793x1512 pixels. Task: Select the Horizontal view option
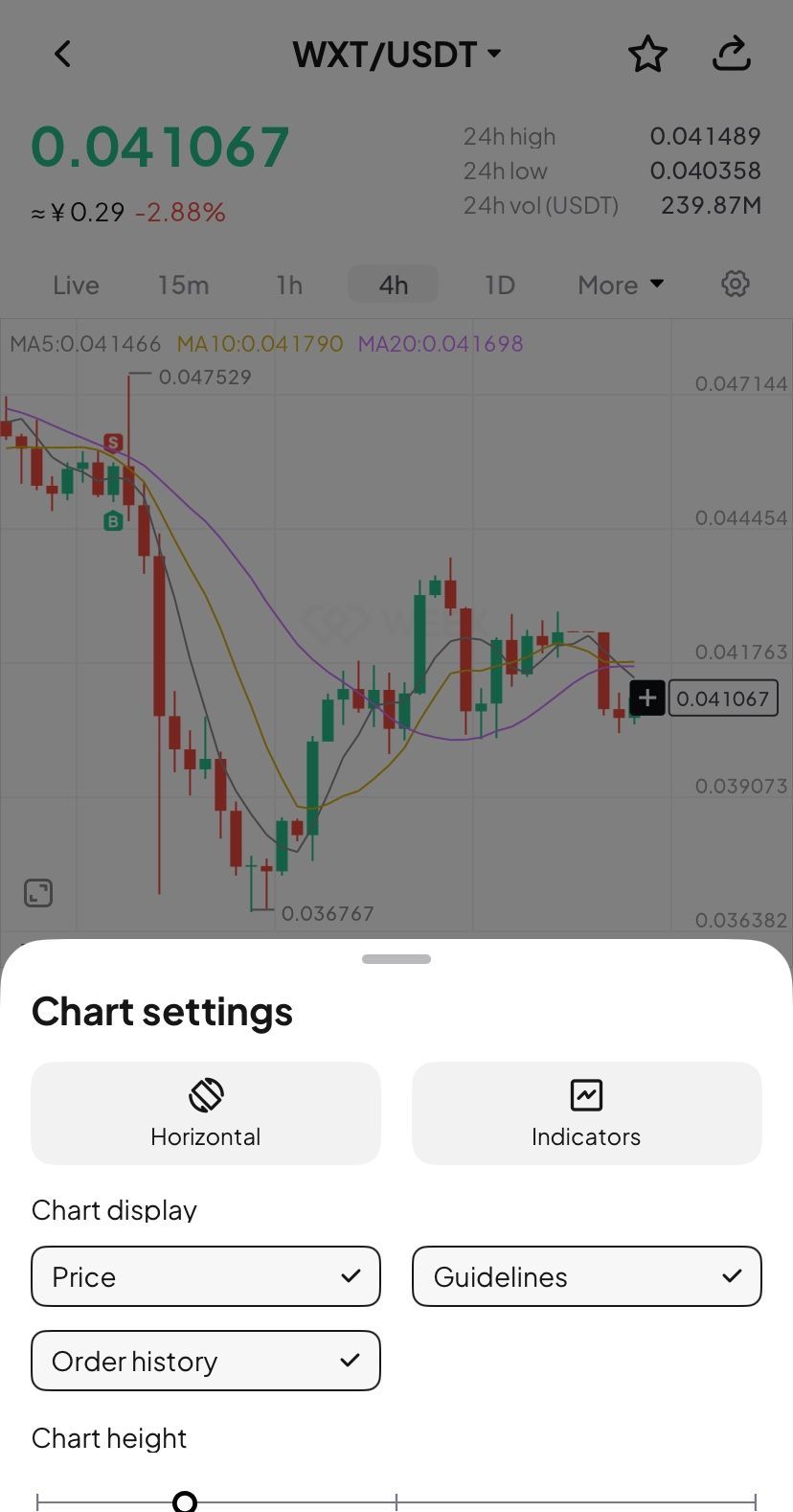point(205,1112)
